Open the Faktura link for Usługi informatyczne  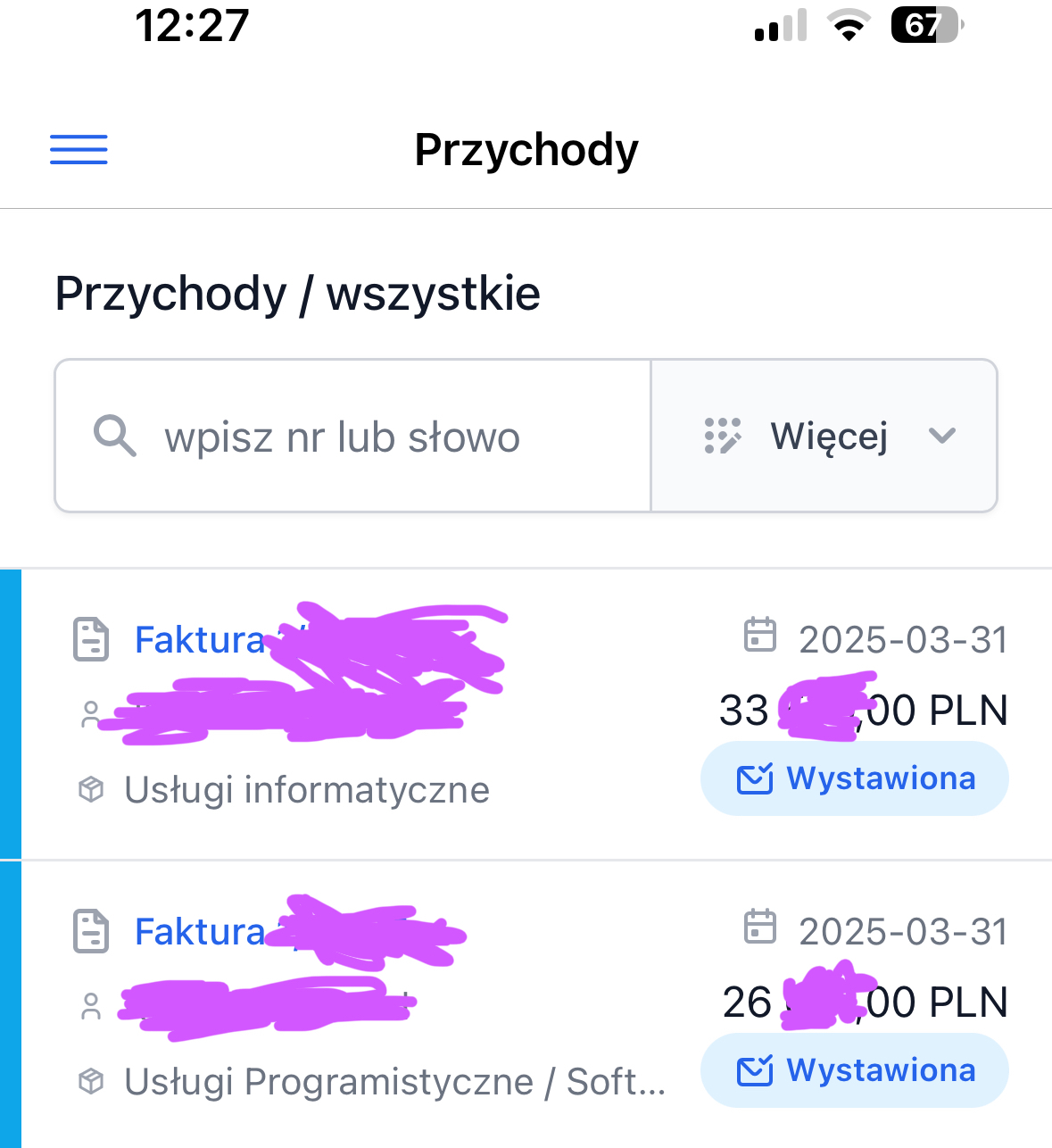pyautogui.click(x=201, y=640)
